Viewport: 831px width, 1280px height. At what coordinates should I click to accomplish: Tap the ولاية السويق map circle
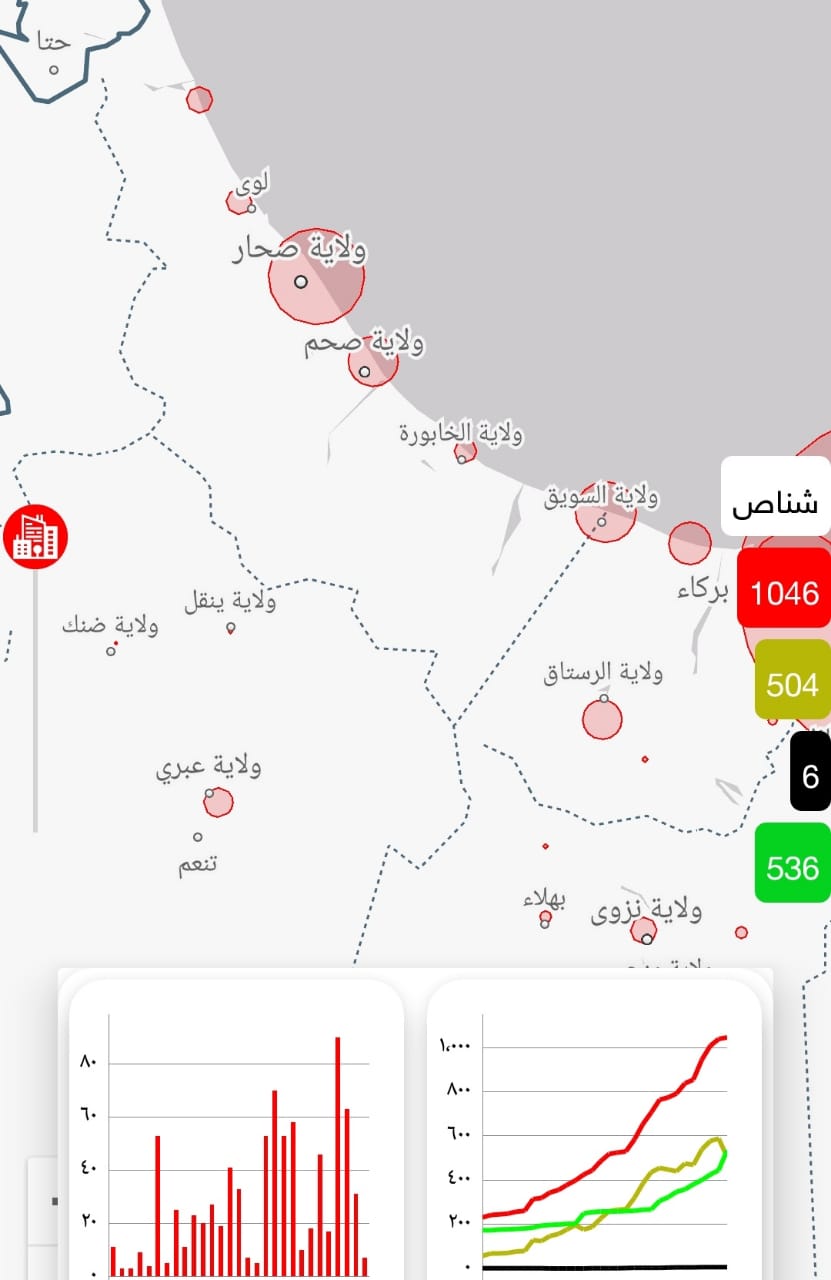(606, 513)
